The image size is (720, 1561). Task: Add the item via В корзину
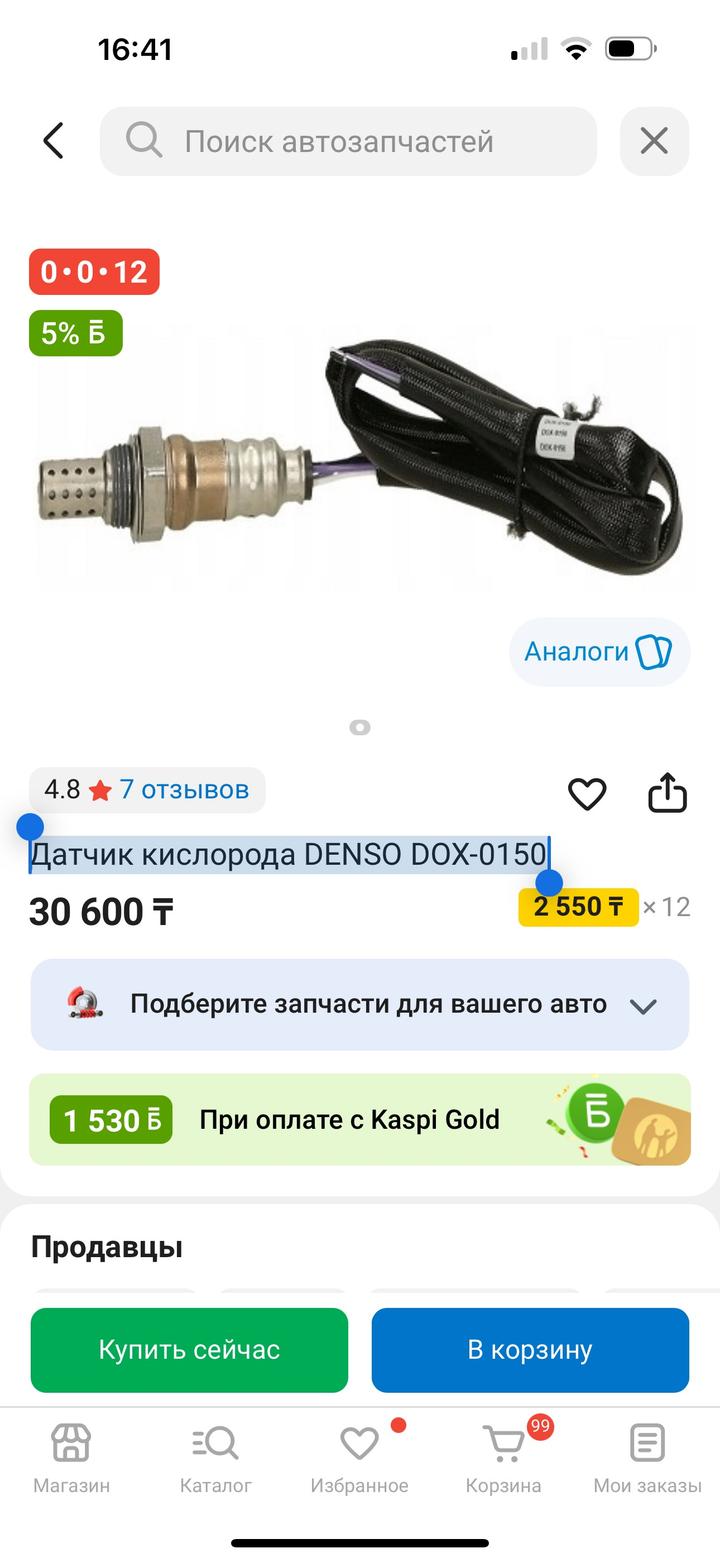[x=530, y=1350]
